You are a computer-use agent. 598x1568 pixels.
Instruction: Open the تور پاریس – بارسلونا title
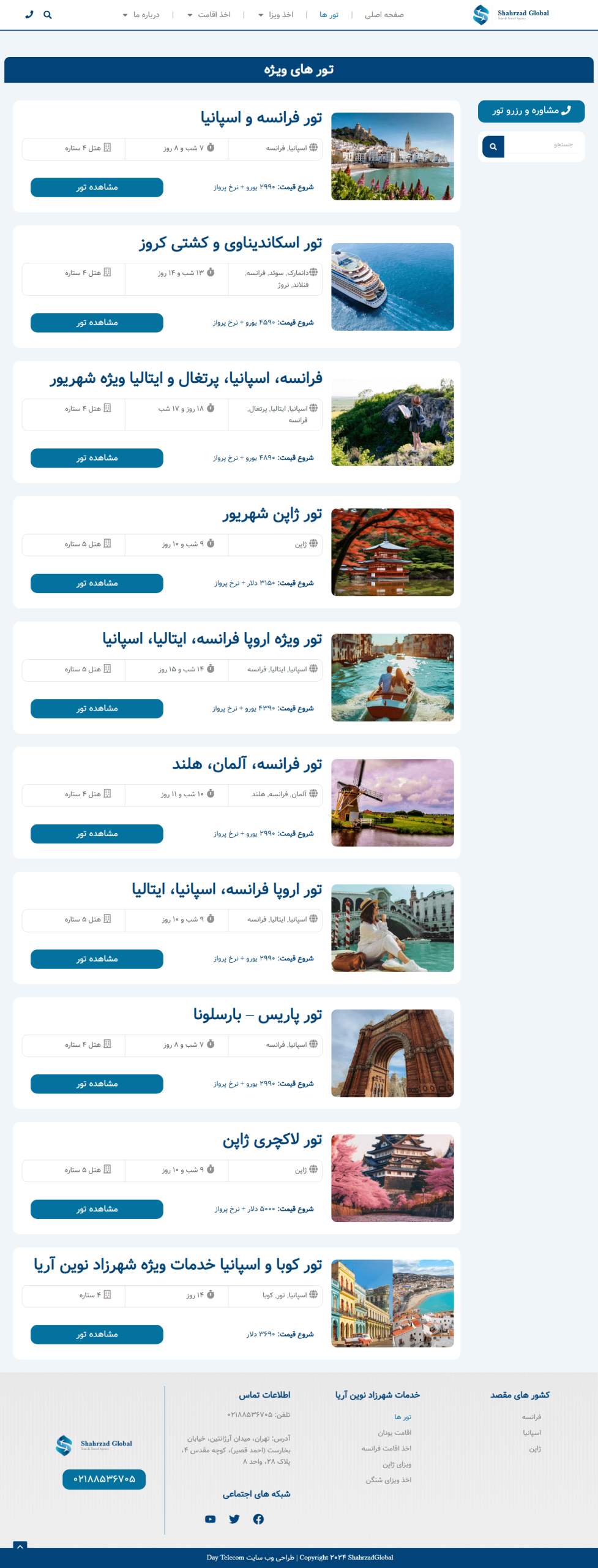[x=258, y=1015]
